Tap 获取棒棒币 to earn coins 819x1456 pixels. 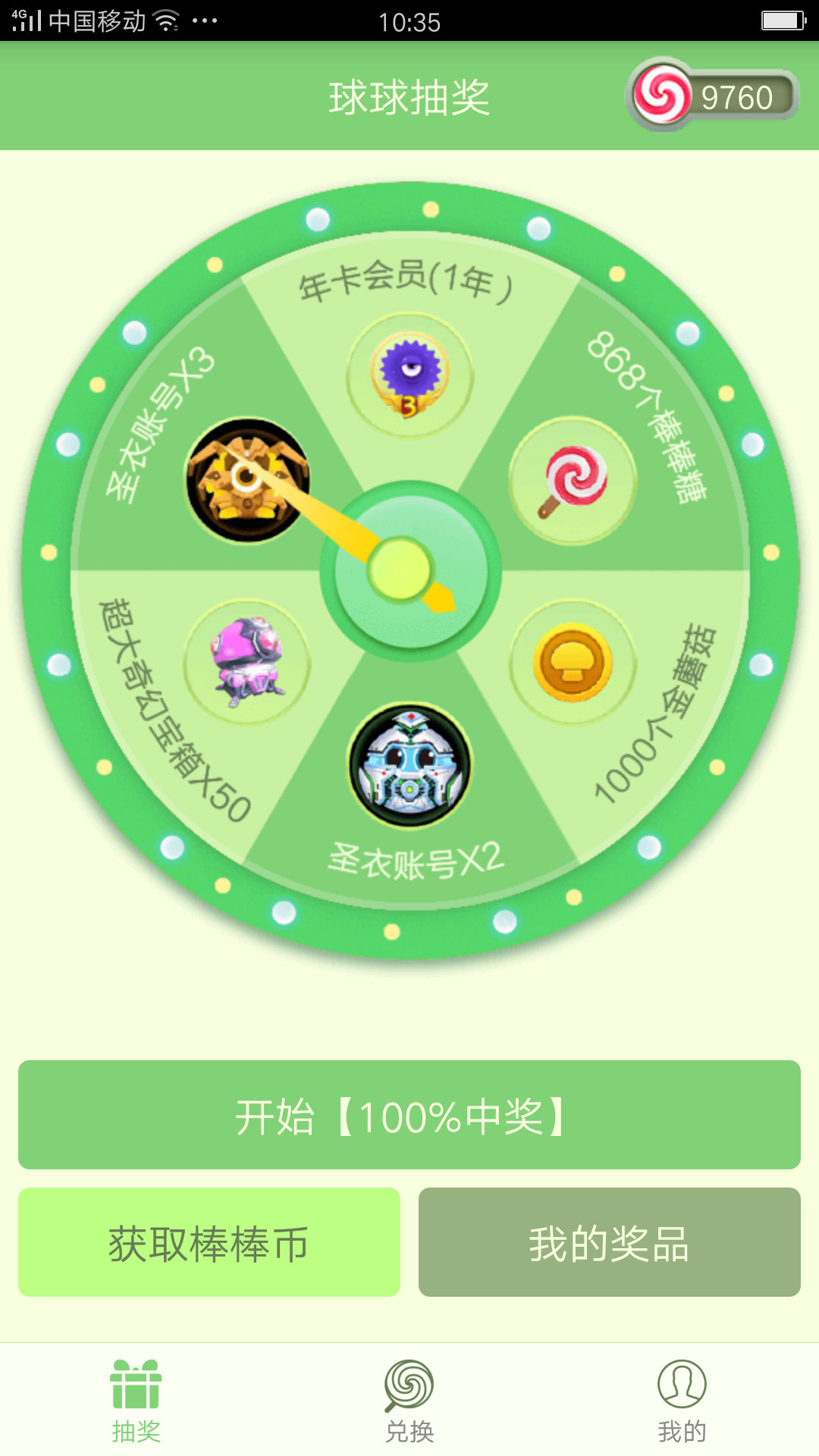209,1242
